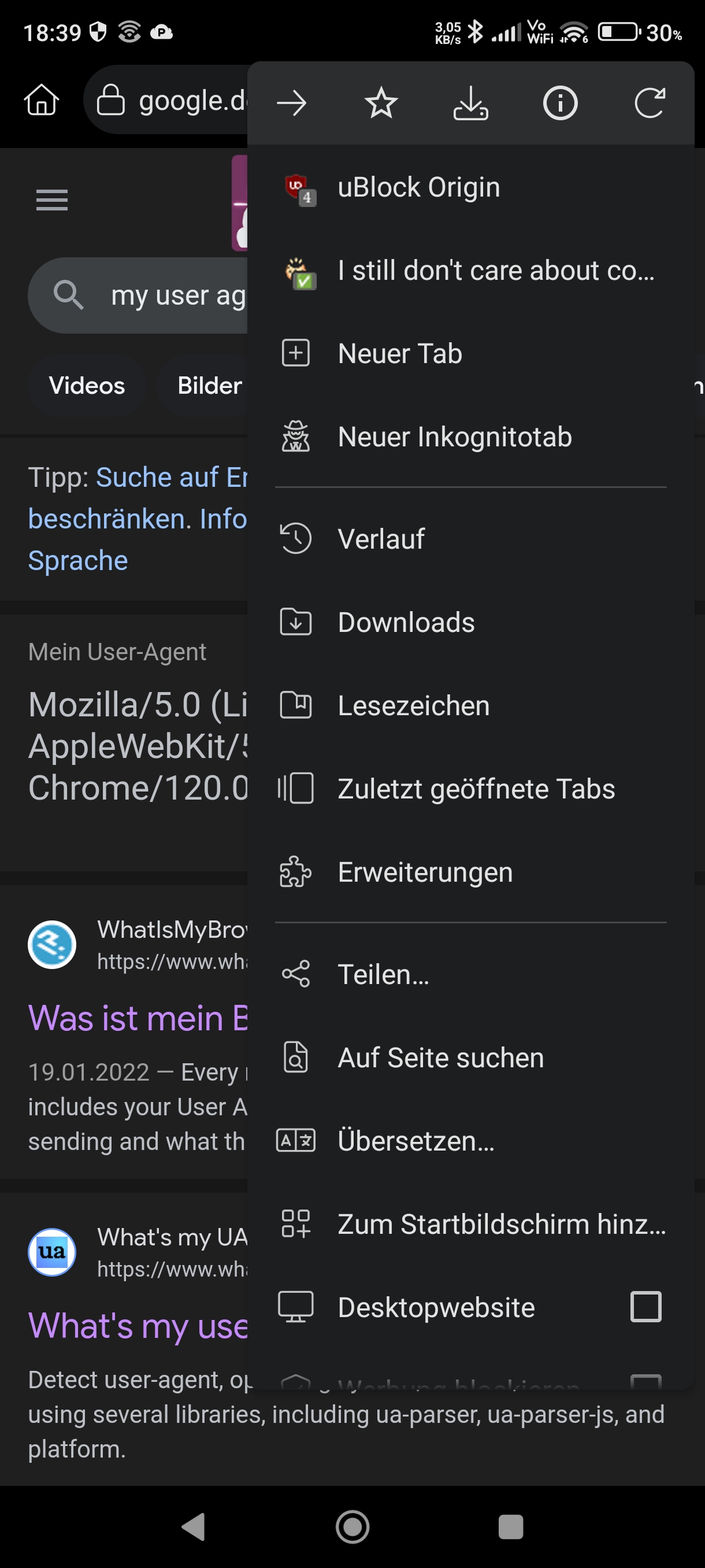Choose Teilen… to share the page

(383, 975)
